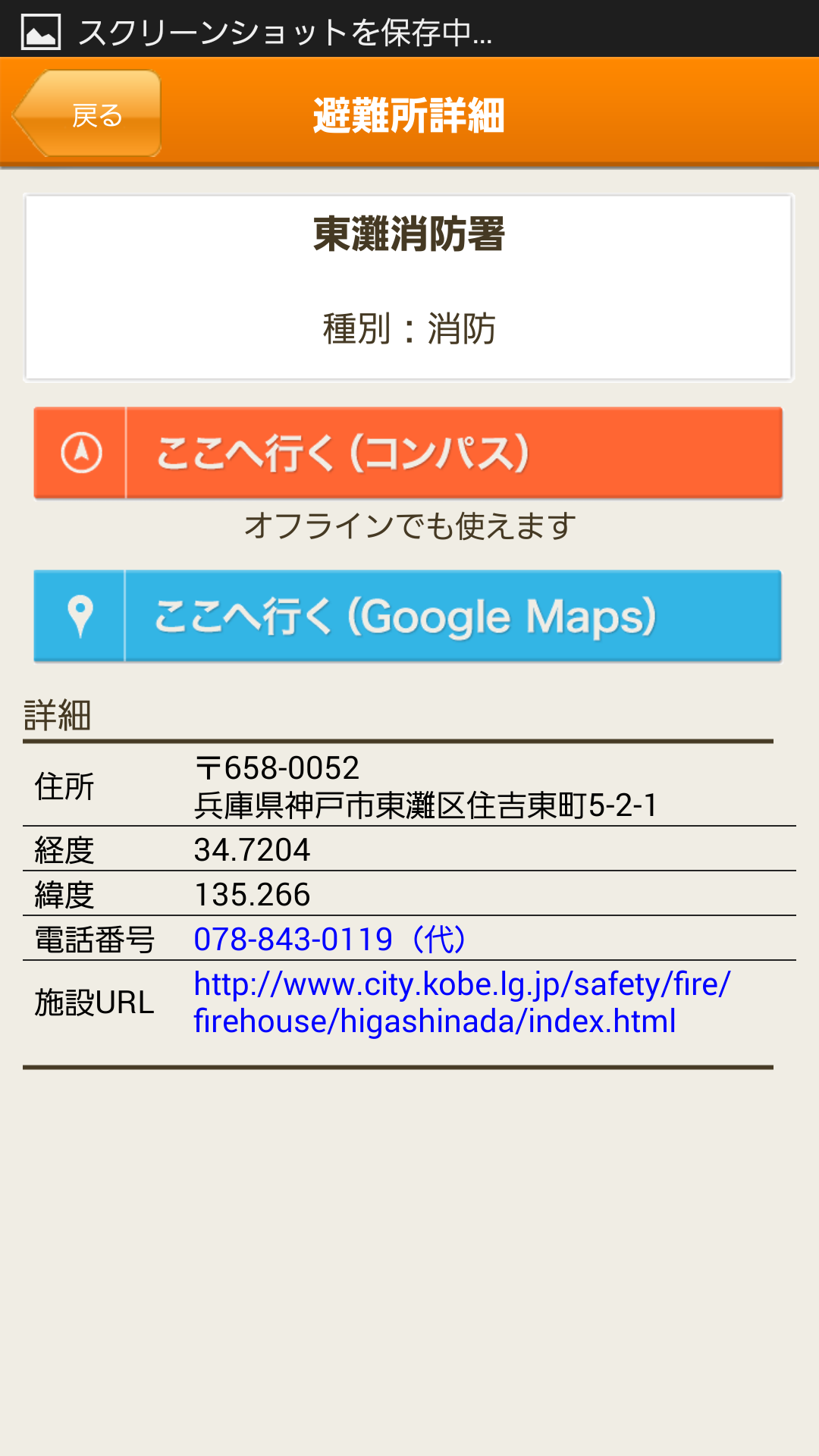This screenshot has height=1456, width=819.
Task: Open directions via ここへ行く (Google Maps)
Action: tap(408, 616)
